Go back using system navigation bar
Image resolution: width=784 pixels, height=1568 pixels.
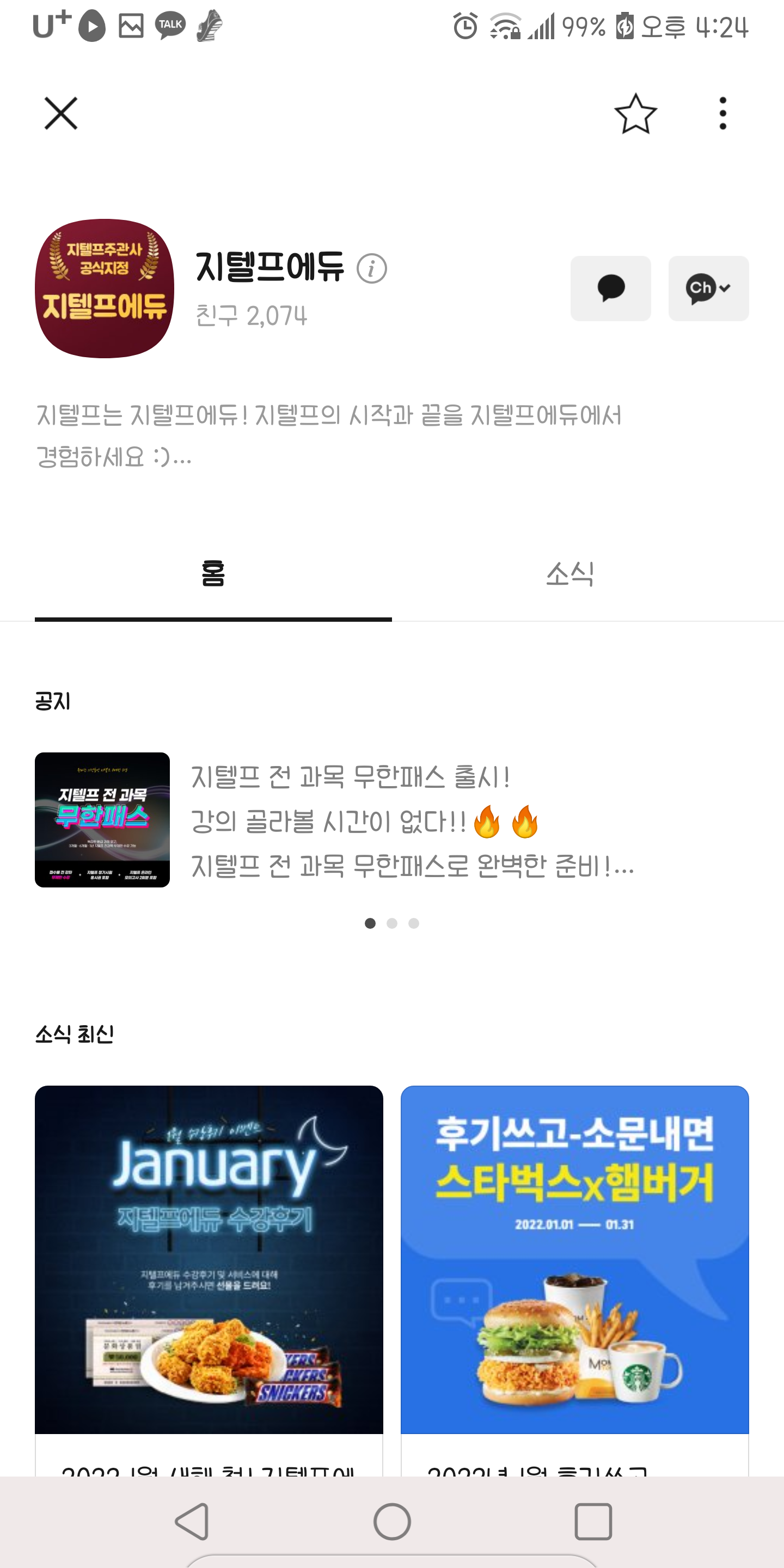point(192,1521)
